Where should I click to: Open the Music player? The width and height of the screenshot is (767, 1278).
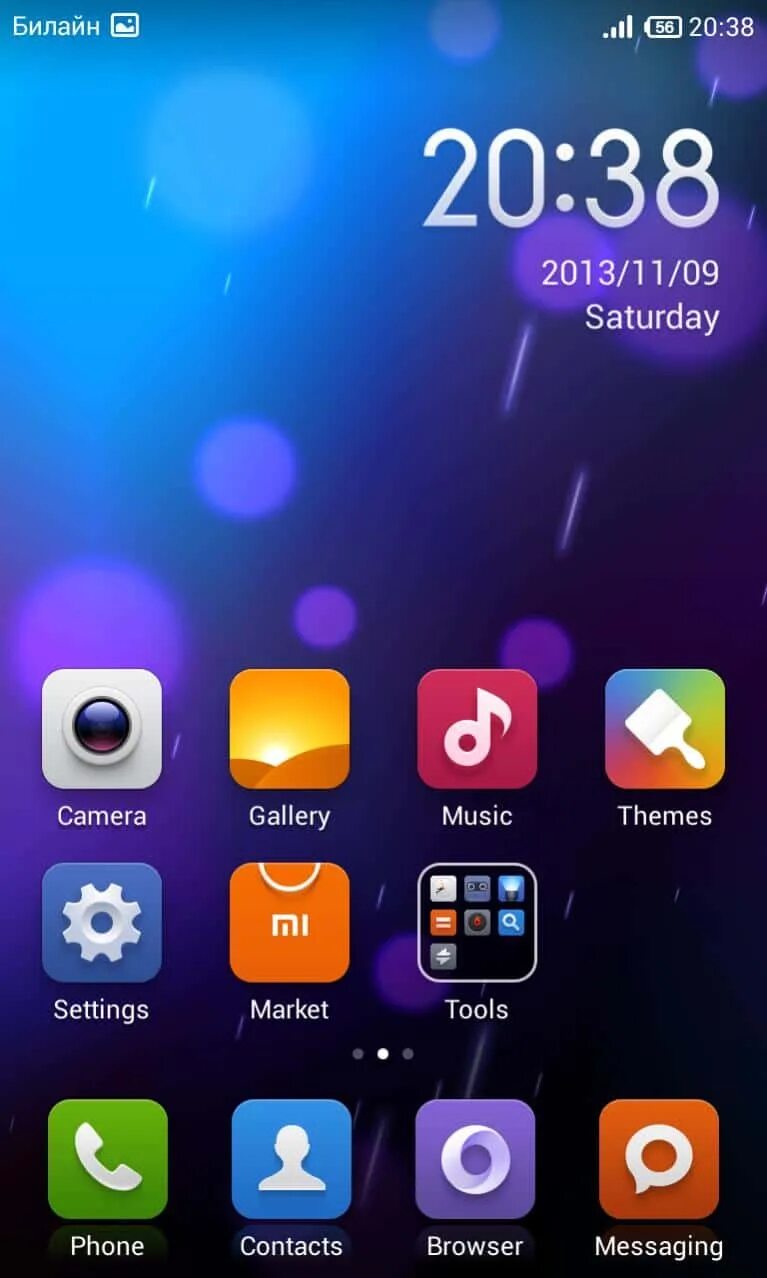click(x=477, y=729)
